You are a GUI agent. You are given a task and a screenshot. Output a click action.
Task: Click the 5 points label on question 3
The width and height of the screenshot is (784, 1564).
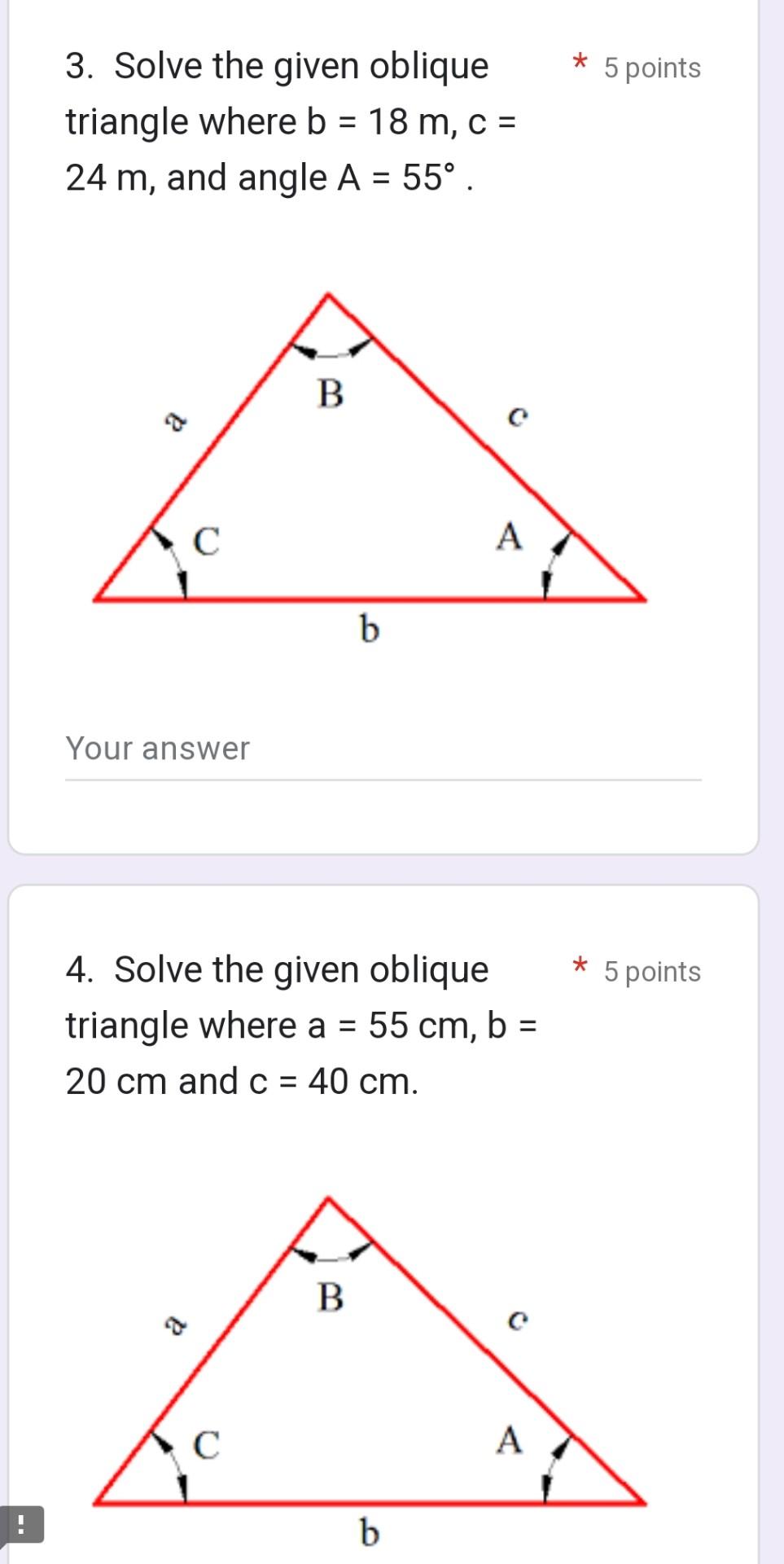point(650,68)
